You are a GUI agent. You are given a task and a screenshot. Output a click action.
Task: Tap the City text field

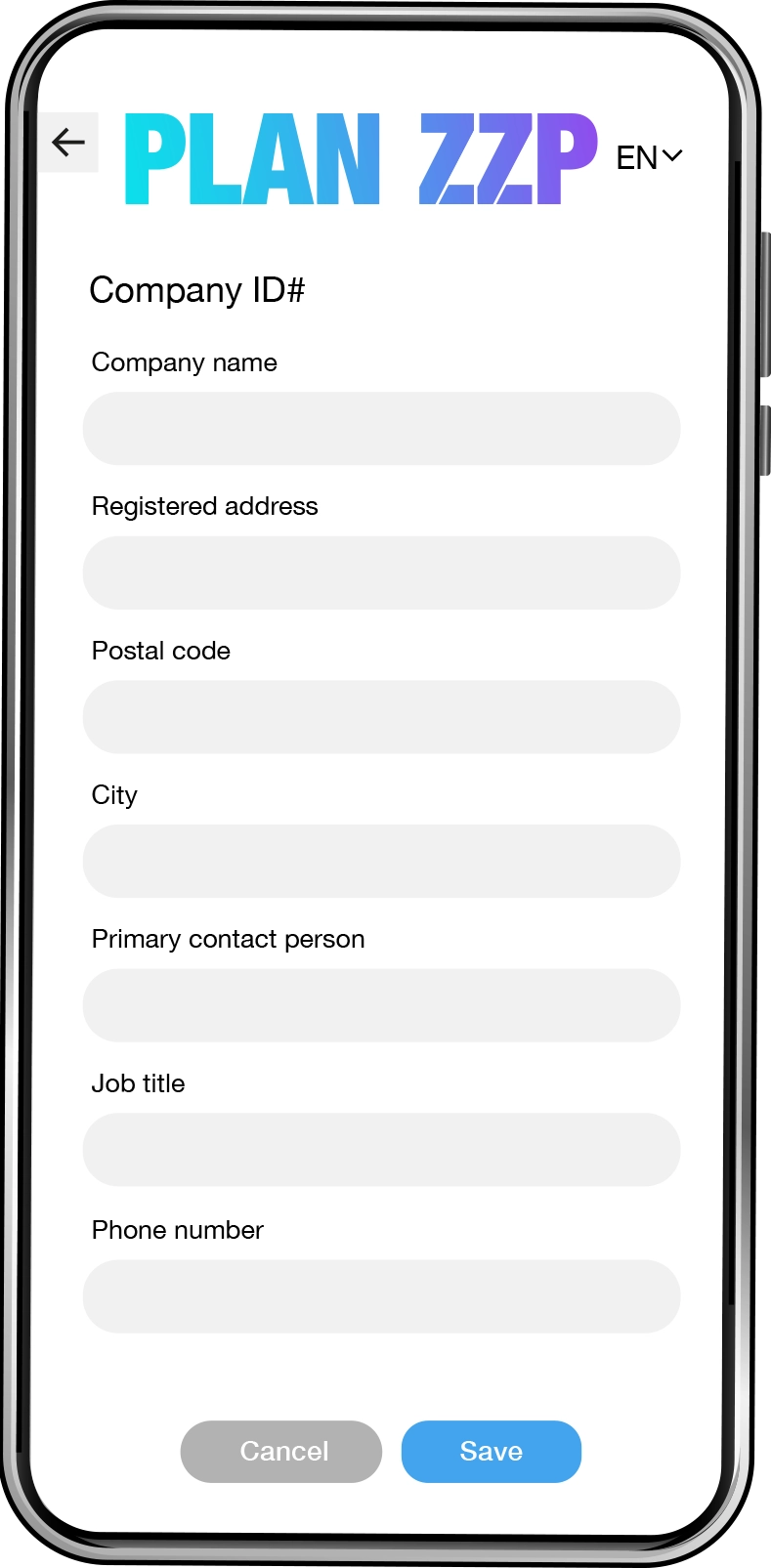click(381, 862)
